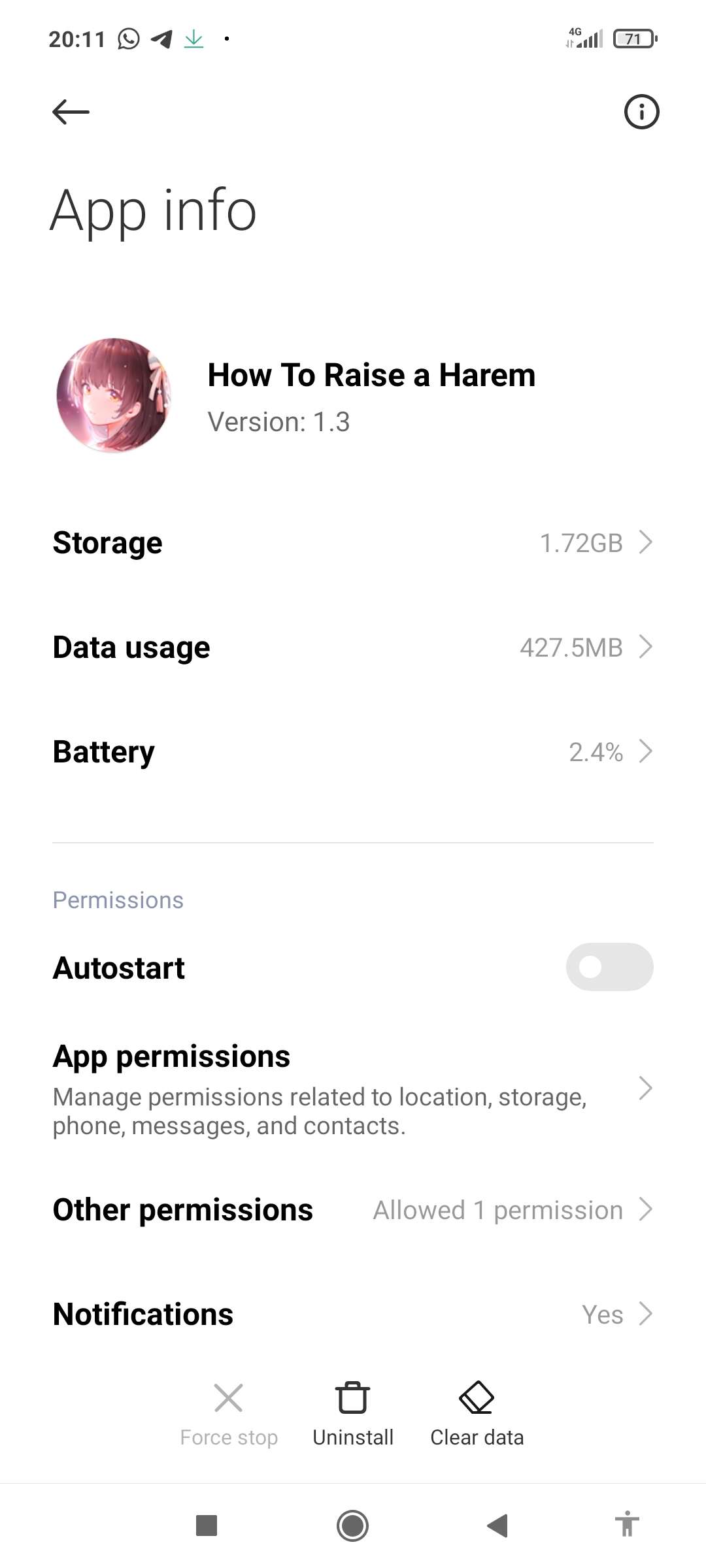Open Notifications settings

[353, 1315]
